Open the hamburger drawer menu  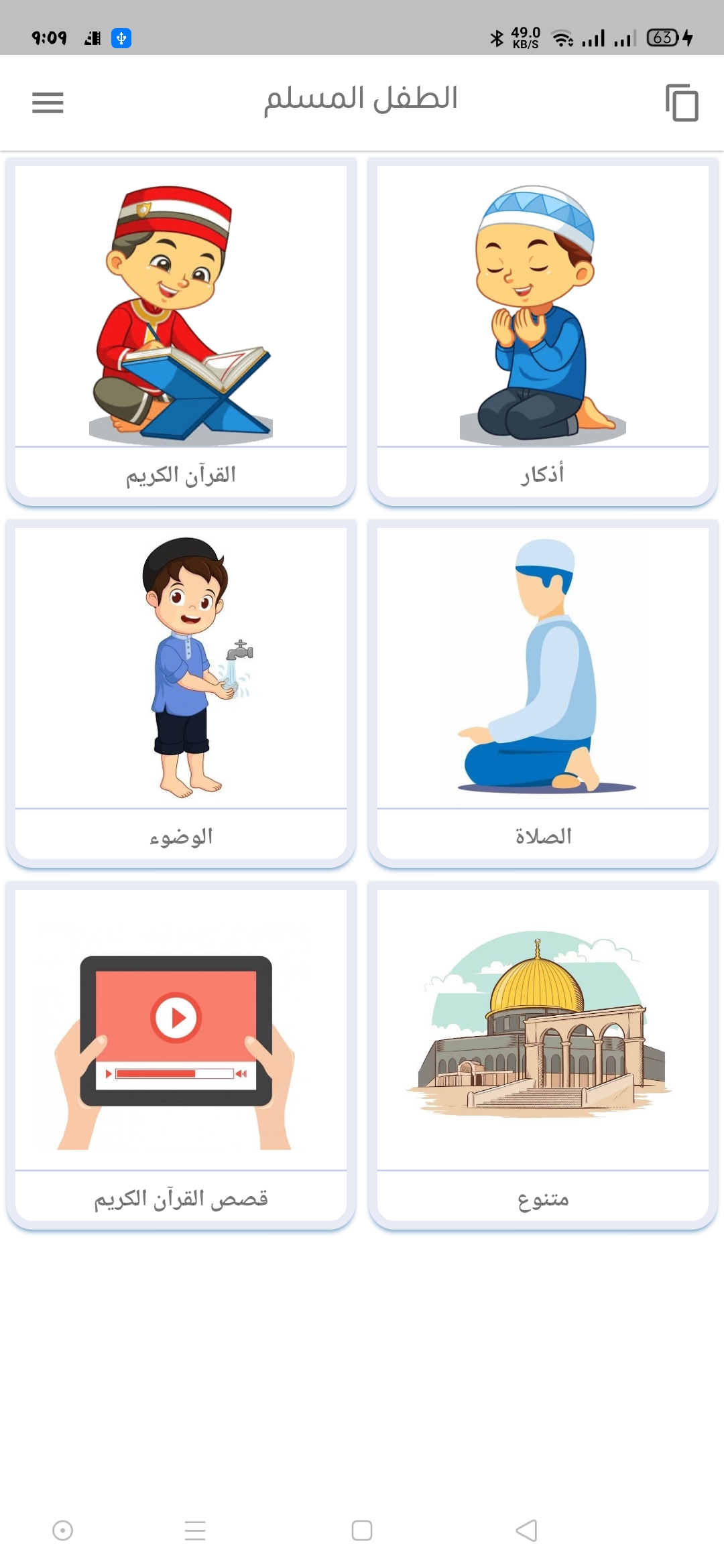pyautogui.click(x=48, y=103)
